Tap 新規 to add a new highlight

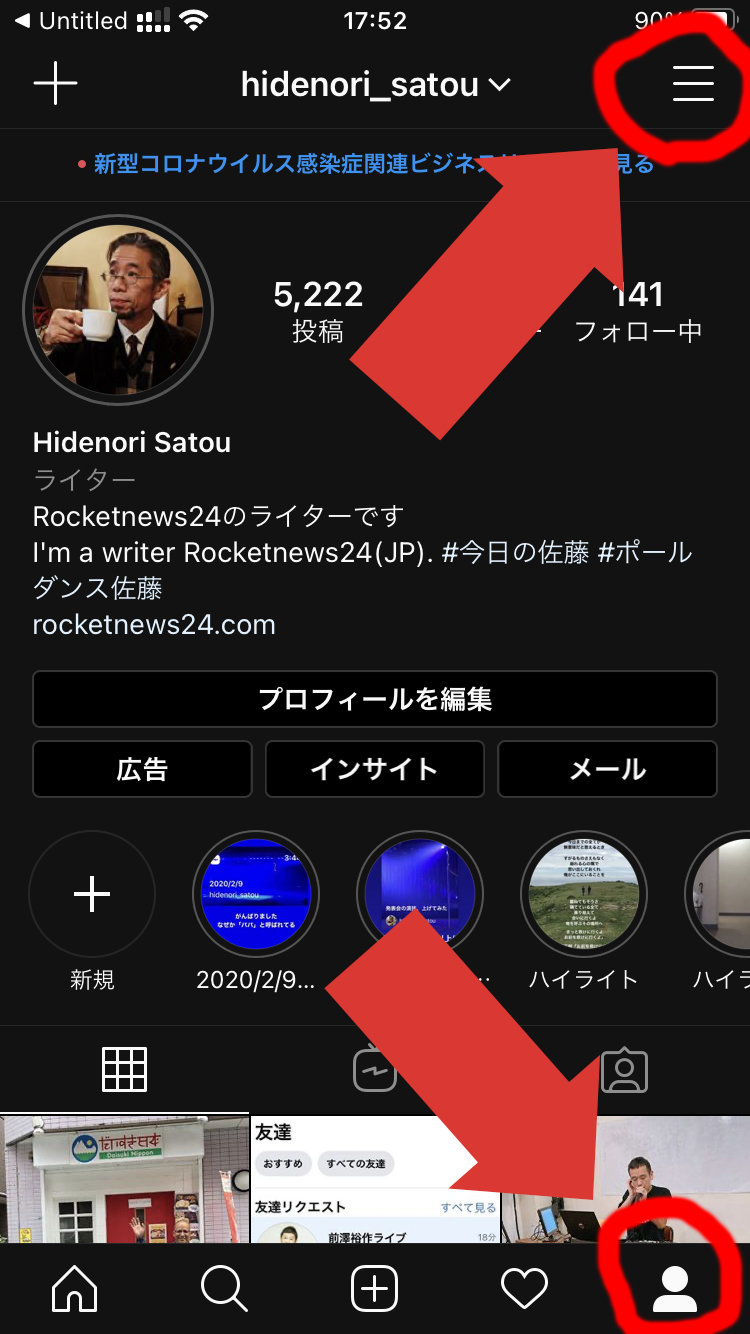coord(92,895)
